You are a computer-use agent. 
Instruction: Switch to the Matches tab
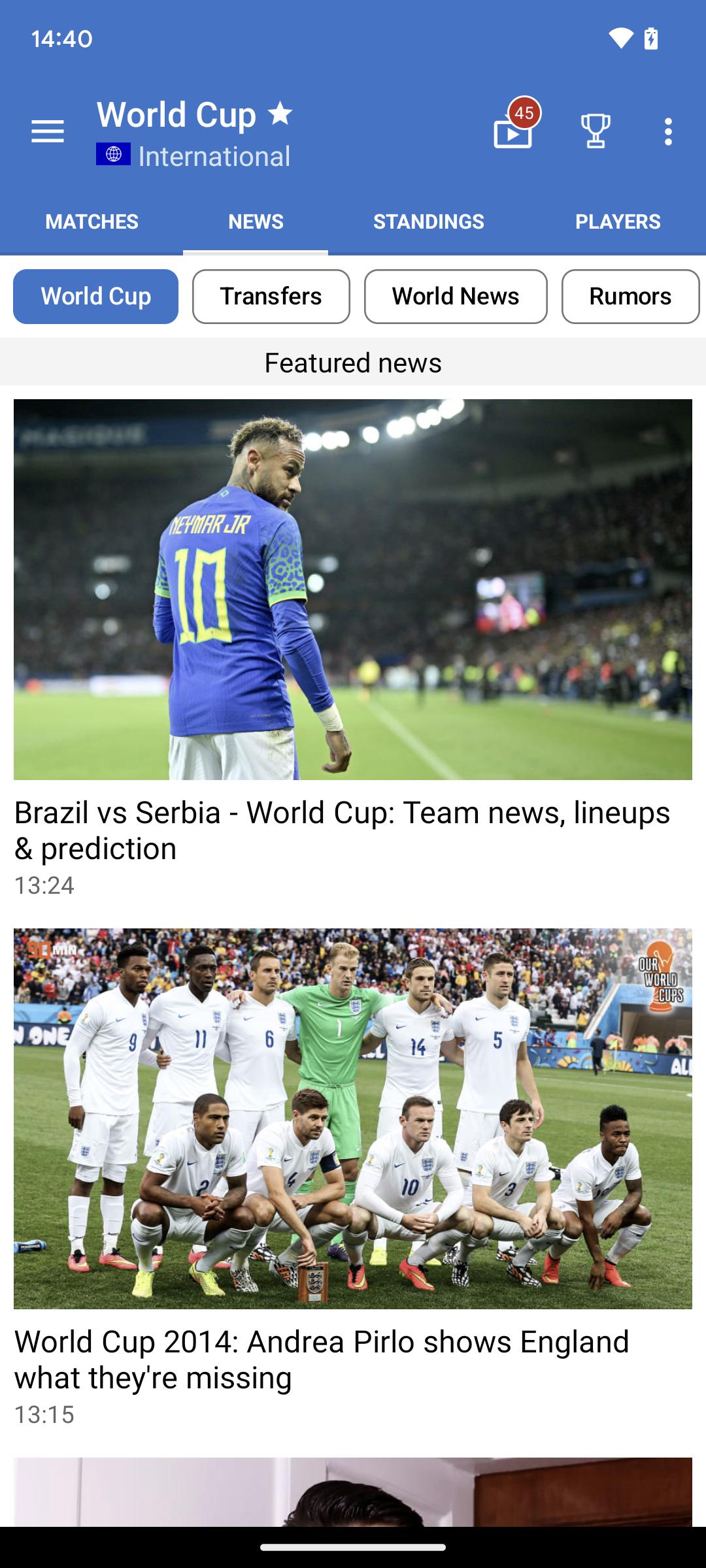(92, 221)
